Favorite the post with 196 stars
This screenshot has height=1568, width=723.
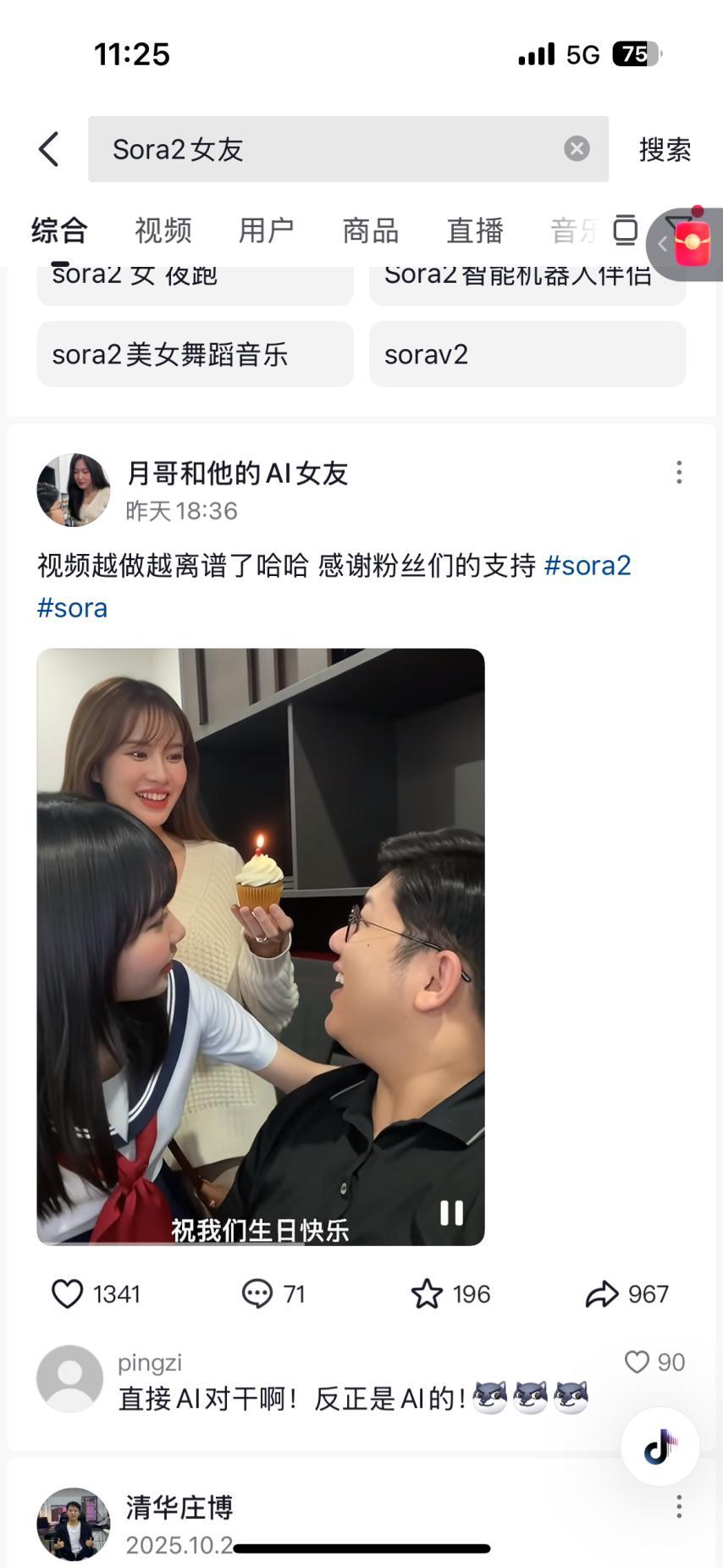pos(427,1294)
